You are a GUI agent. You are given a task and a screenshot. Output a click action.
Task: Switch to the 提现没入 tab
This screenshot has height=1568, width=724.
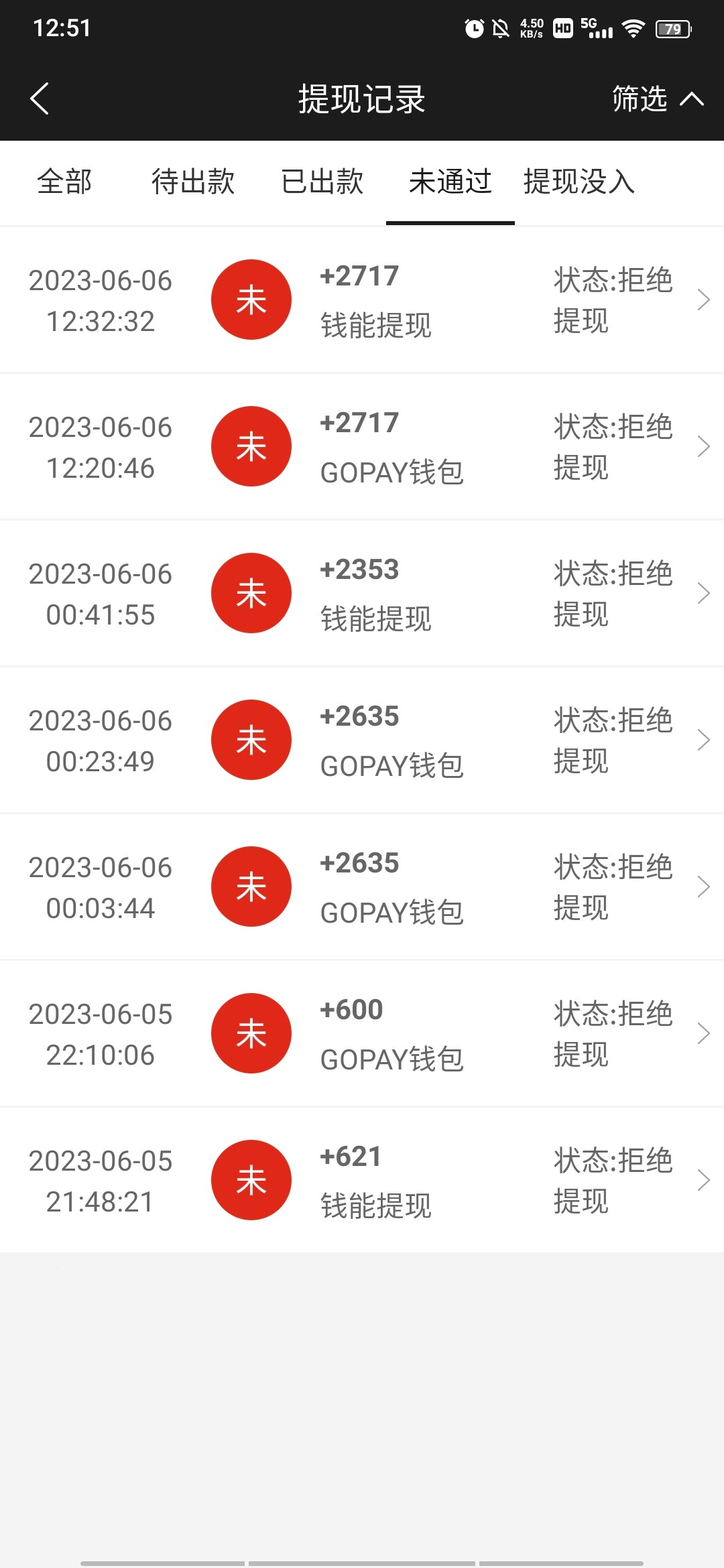[x=579, y=182]
